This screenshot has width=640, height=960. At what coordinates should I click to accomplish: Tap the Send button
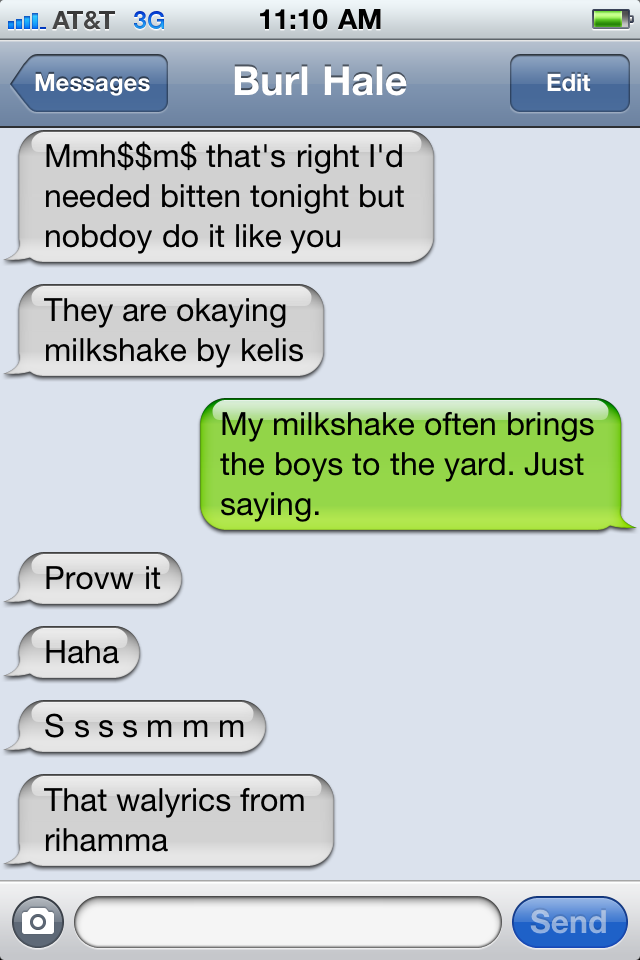point(568,921)
